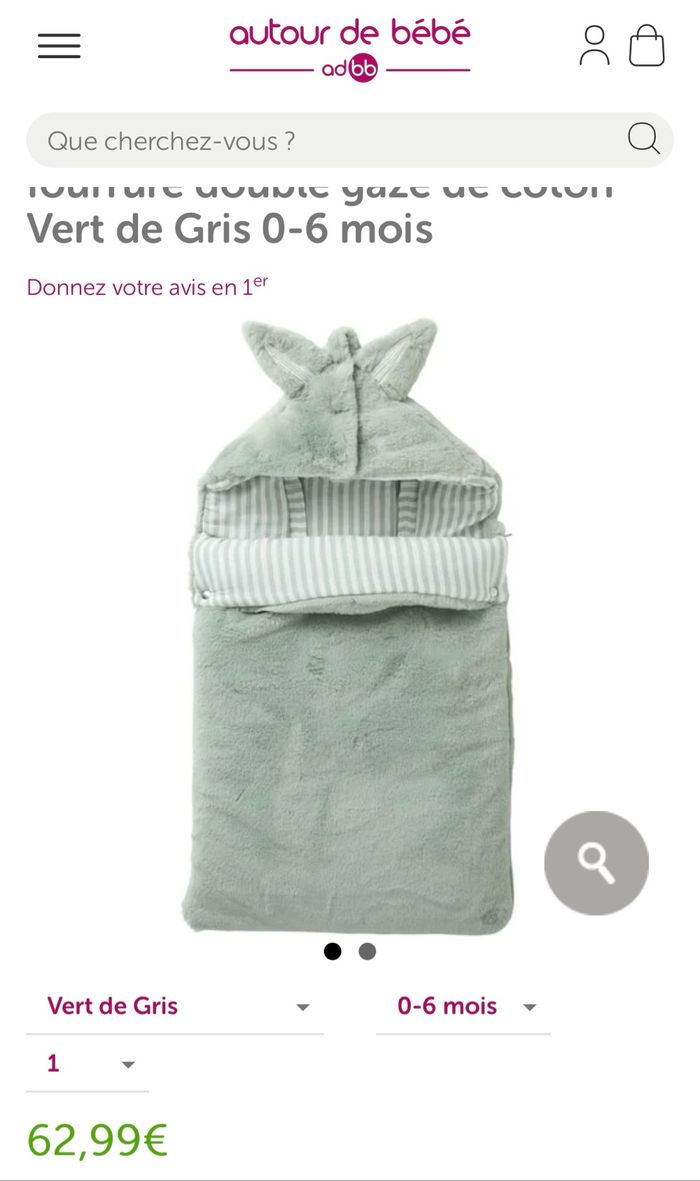Expand the '0-6 mois' size dropdown

pyautogui.click(x=463, y=1006)
